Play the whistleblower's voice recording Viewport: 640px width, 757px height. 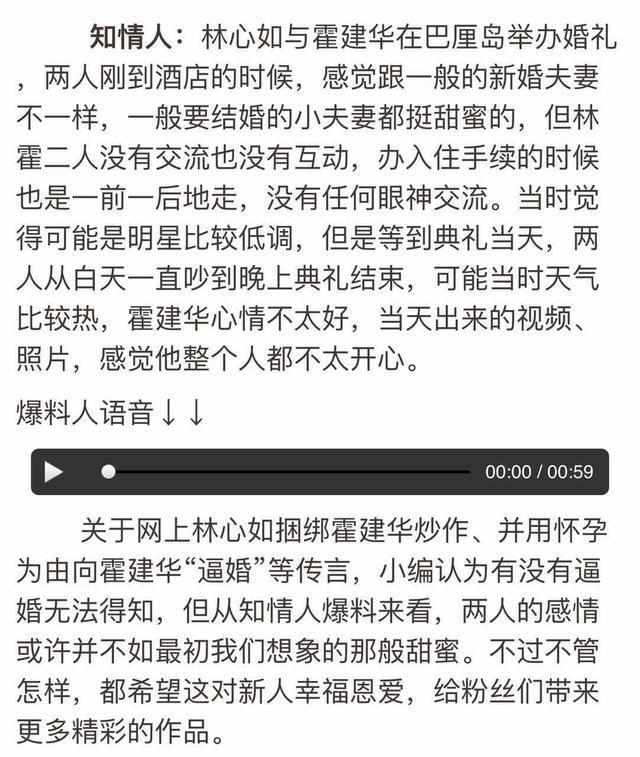pyautogui.click(x=54, y=472)
